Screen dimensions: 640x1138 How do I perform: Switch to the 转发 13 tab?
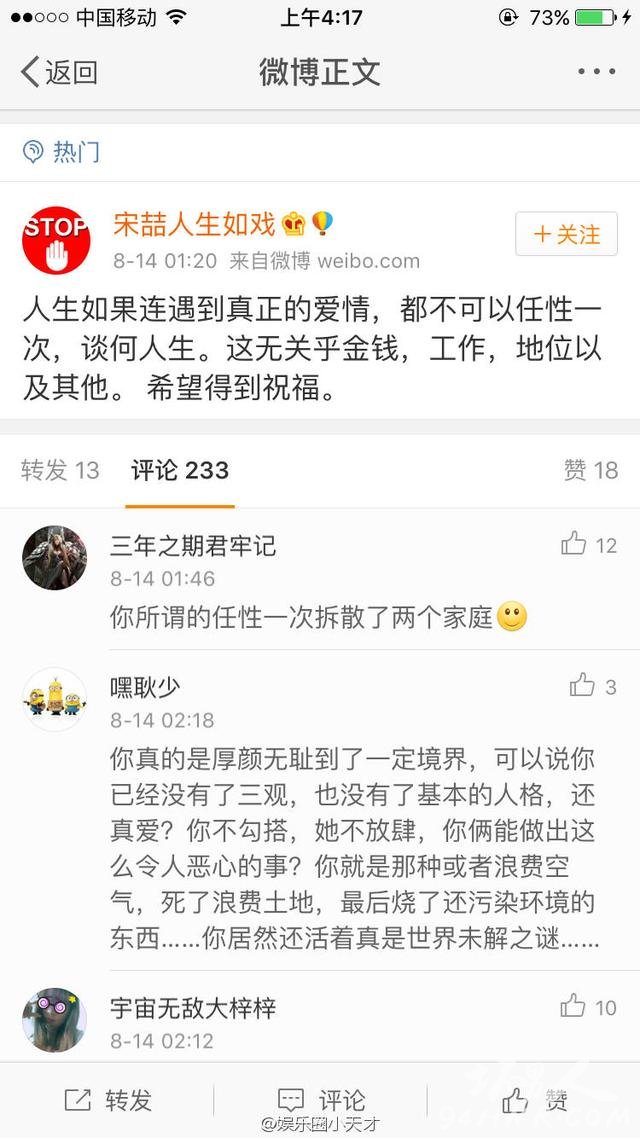point(60,470)
